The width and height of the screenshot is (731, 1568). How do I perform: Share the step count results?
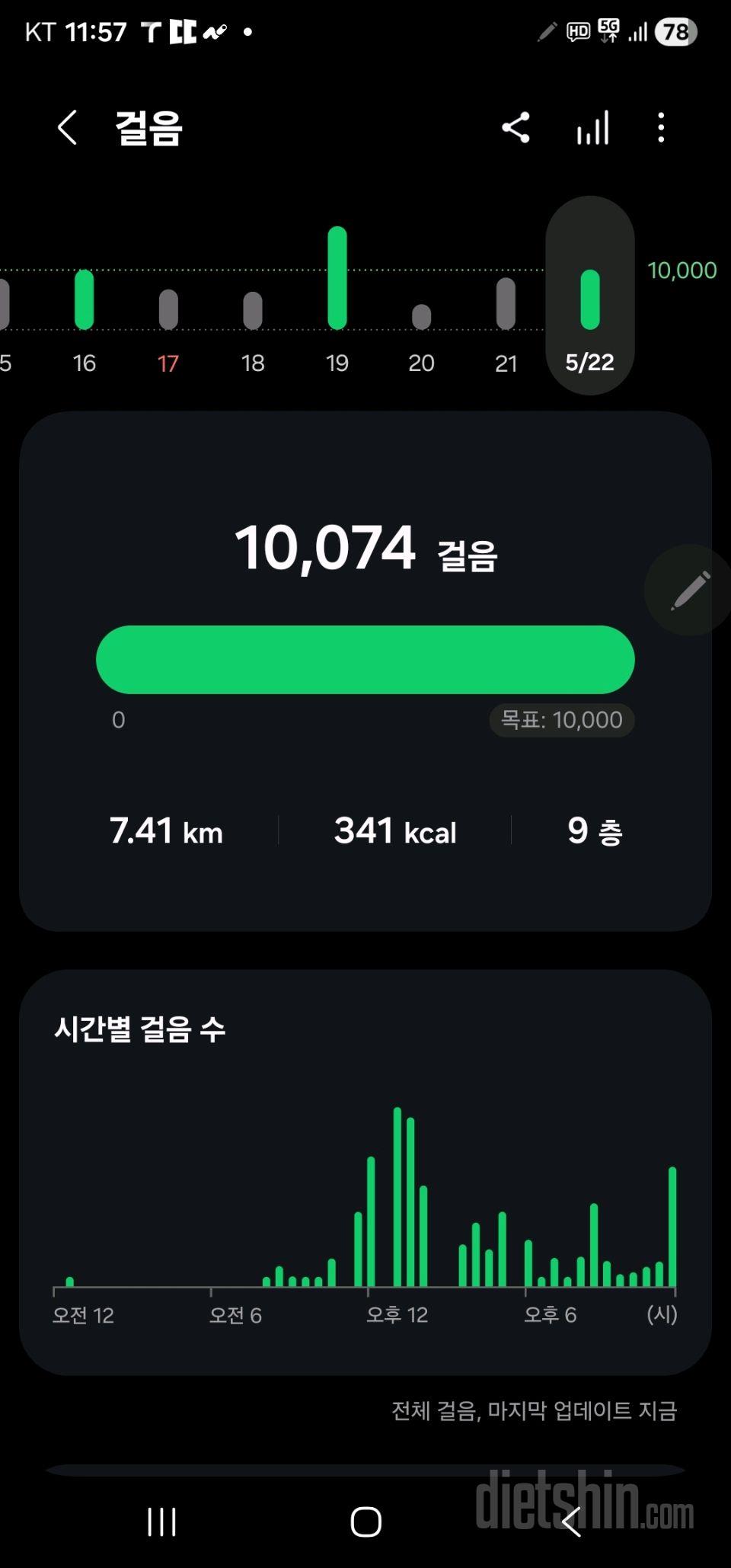point(516,127)
